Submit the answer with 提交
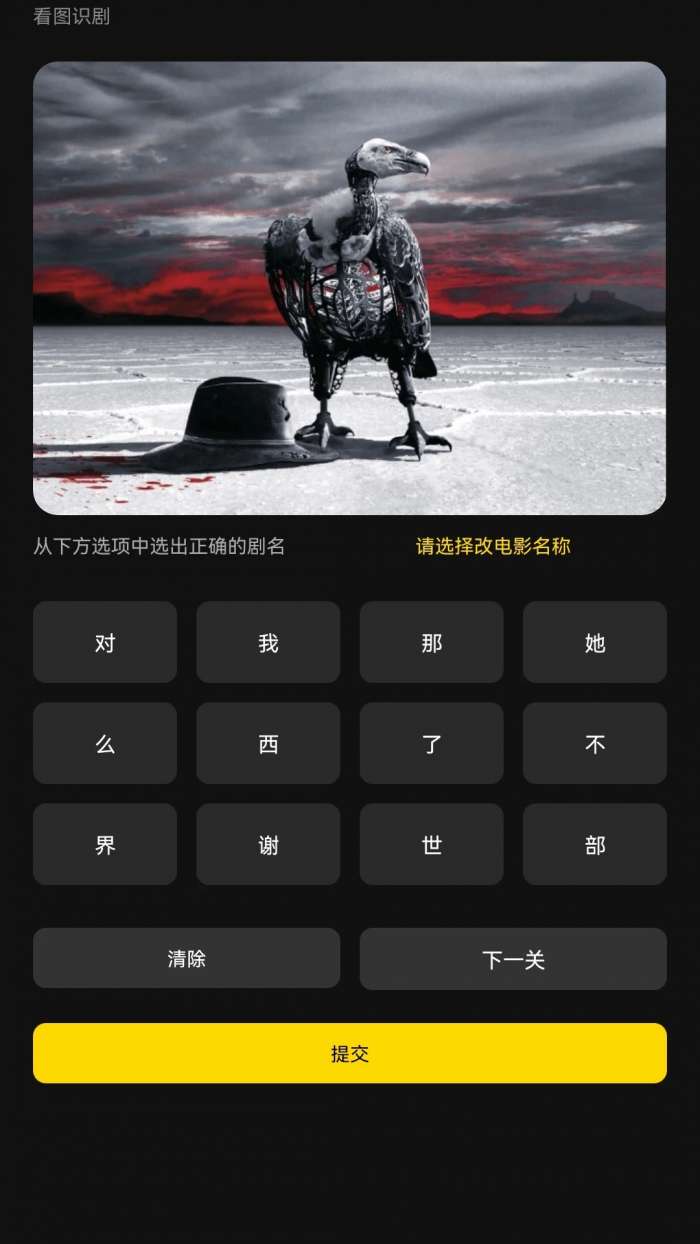The width and height of the screenshot is (700, 1244). click(x=350, y=1053)
